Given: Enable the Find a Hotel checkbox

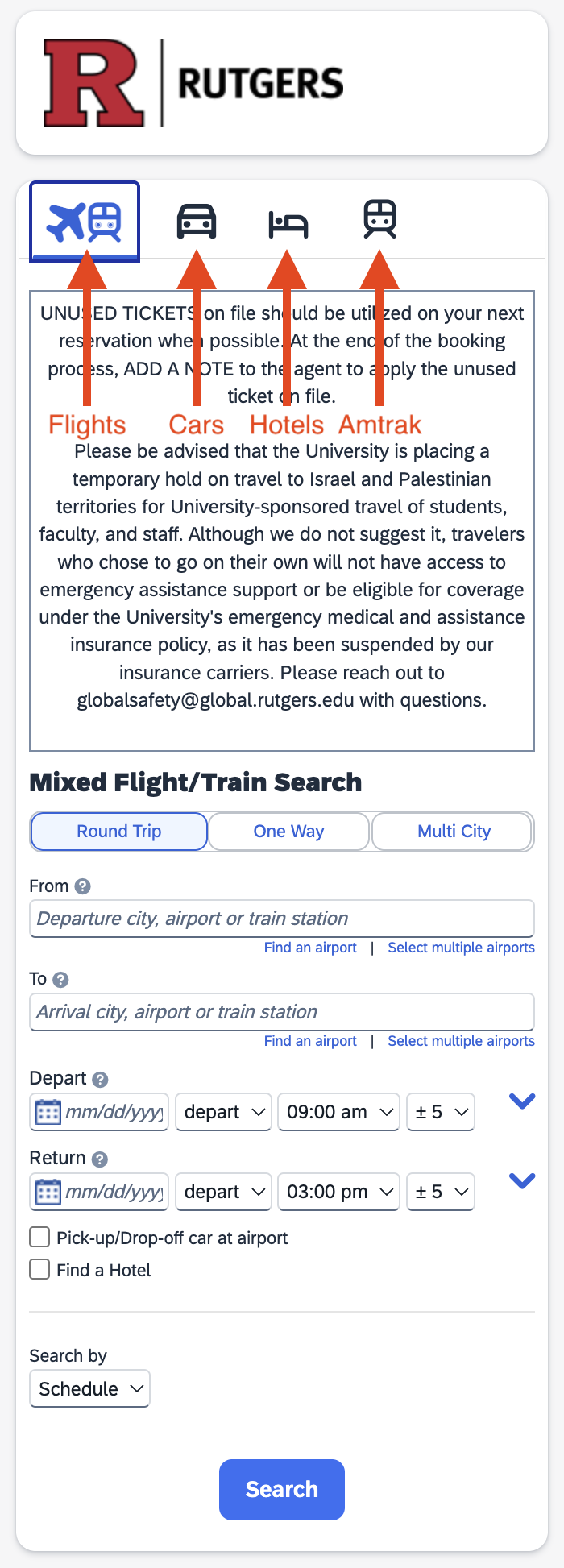Looking at the screenshot, I should 39,1269.
